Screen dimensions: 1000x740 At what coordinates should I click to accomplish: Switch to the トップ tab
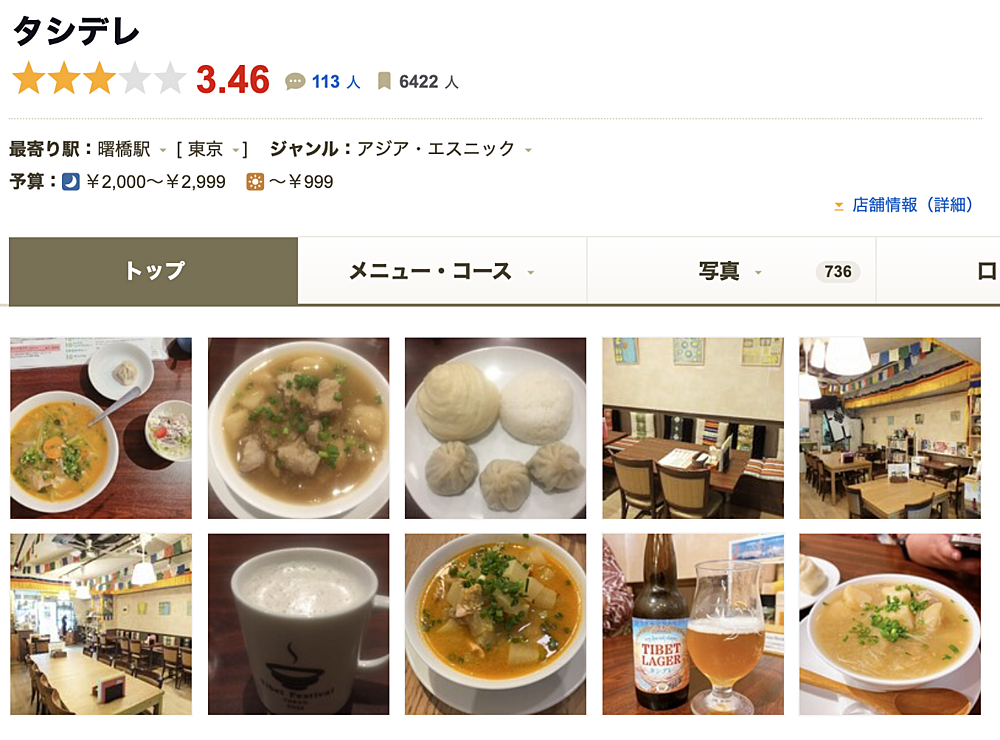click(x=154, y=271)
